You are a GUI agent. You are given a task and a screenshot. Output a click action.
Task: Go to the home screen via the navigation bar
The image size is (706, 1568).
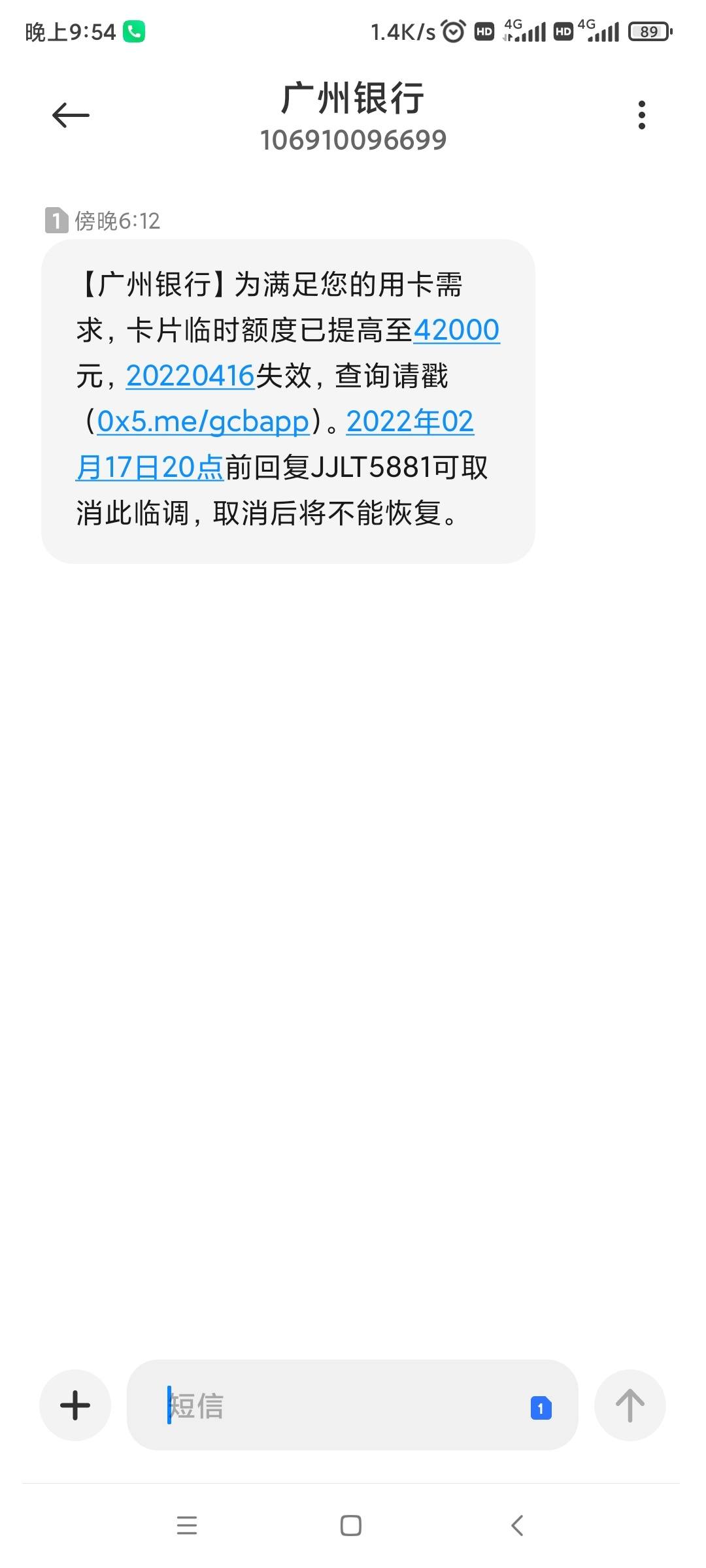pyautogui.click(x=351, y=1526)
